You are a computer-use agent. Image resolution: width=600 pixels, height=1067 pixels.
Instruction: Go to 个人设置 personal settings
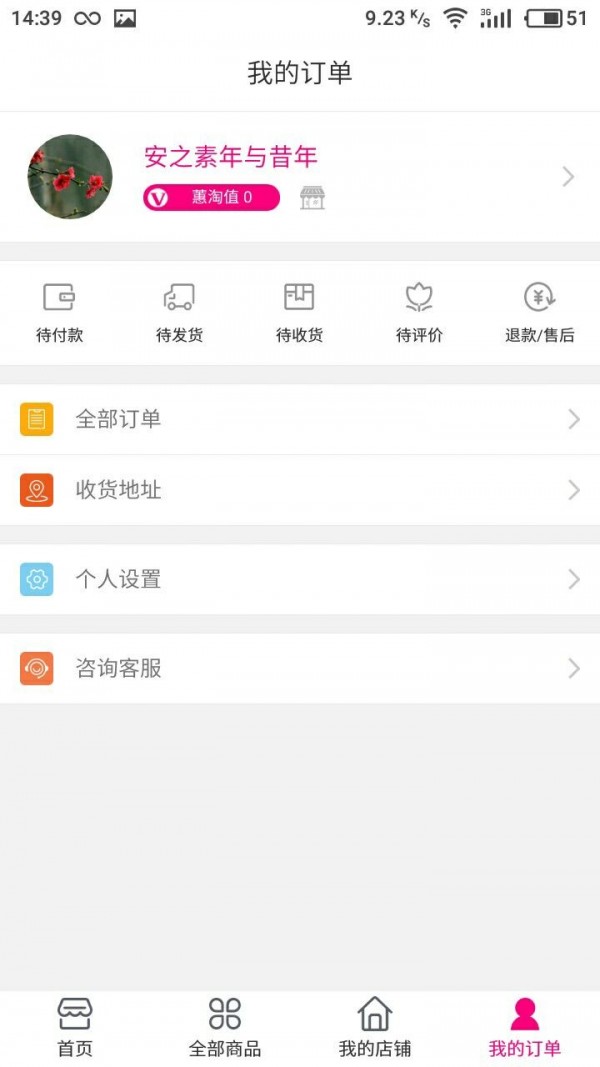300,579
